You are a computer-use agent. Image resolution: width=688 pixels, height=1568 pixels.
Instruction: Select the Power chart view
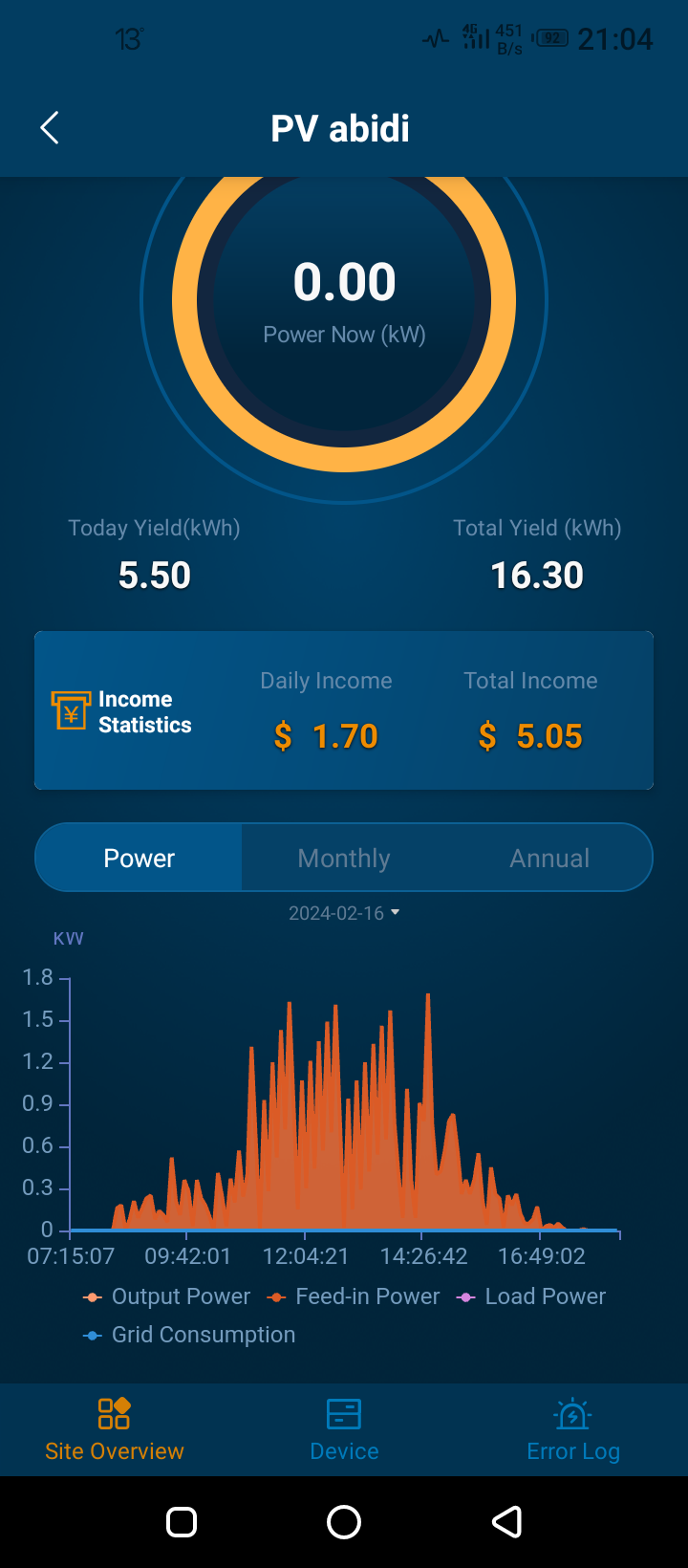click(140, 858)
